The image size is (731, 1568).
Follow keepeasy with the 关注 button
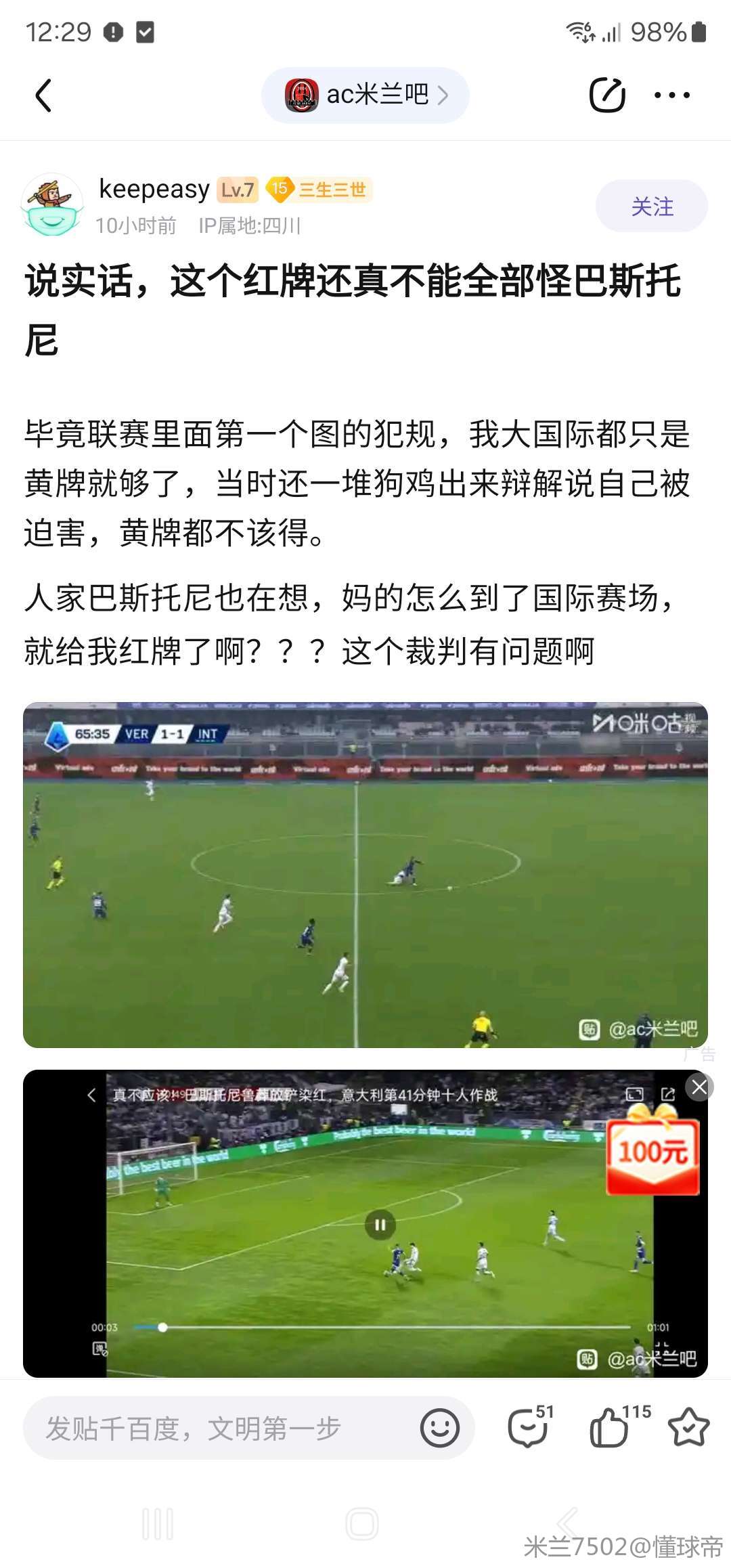(x=651, y=206)
